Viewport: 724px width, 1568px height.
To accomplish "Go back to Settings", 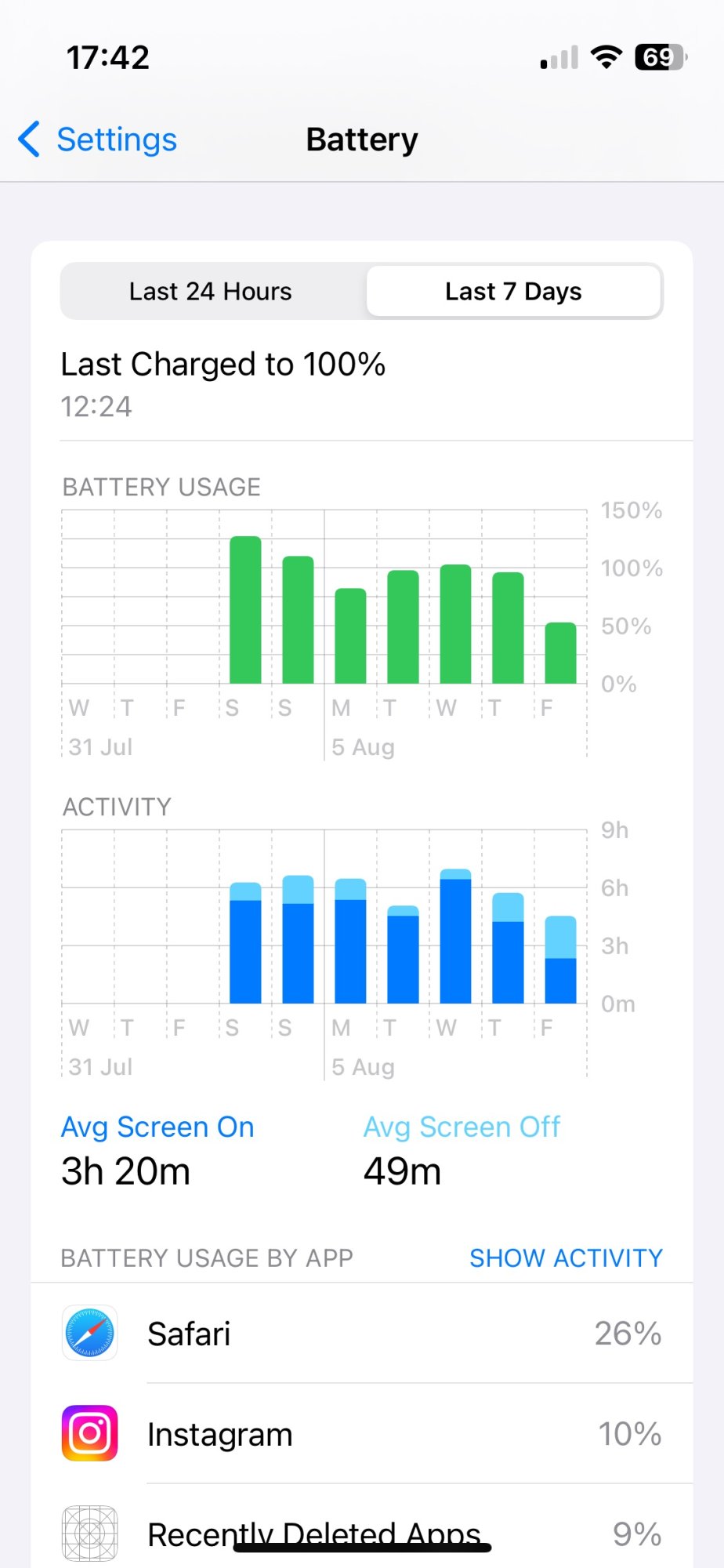I will [99, 140].
